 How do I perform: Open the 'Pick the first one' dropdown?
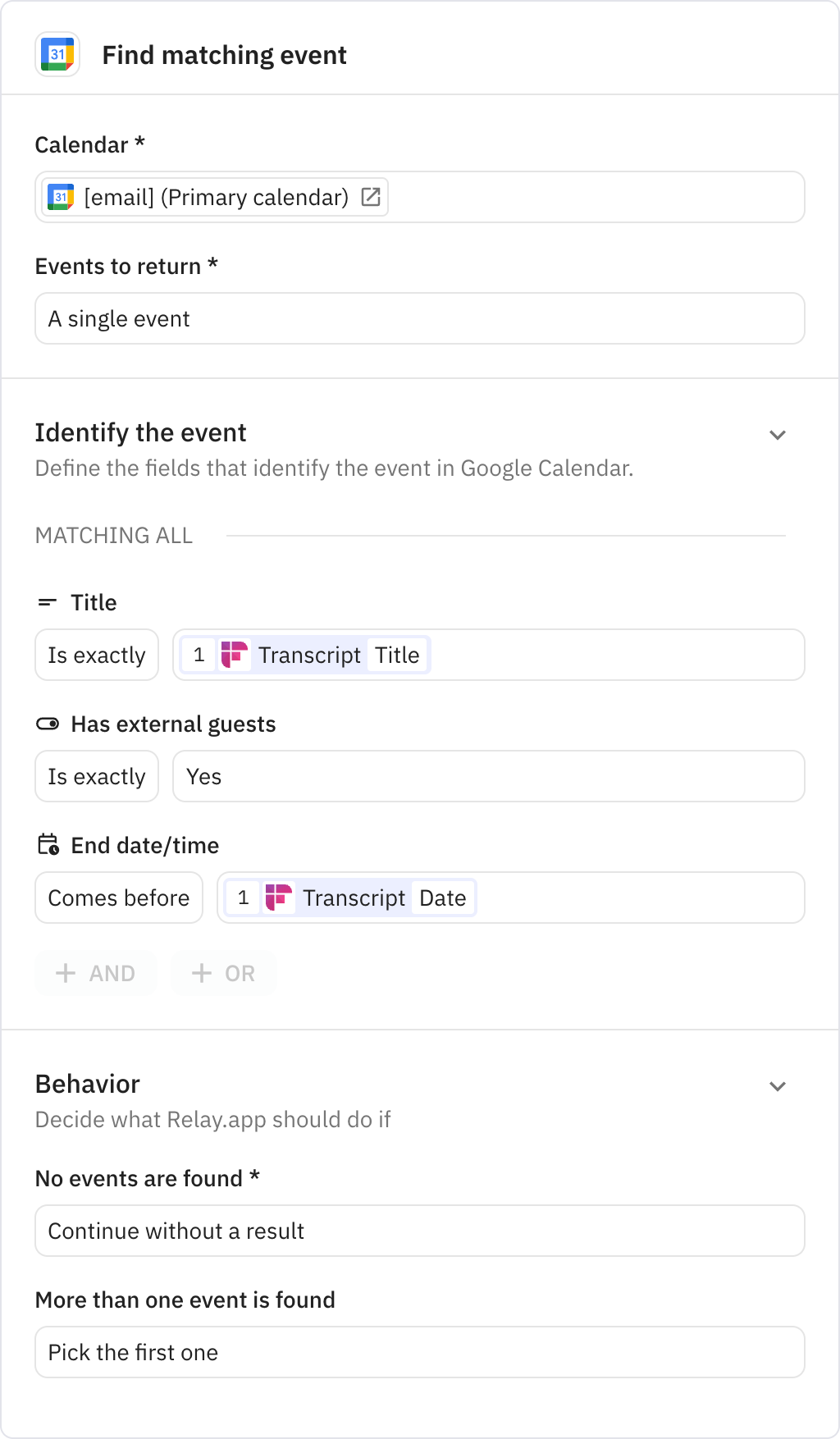420,1352
